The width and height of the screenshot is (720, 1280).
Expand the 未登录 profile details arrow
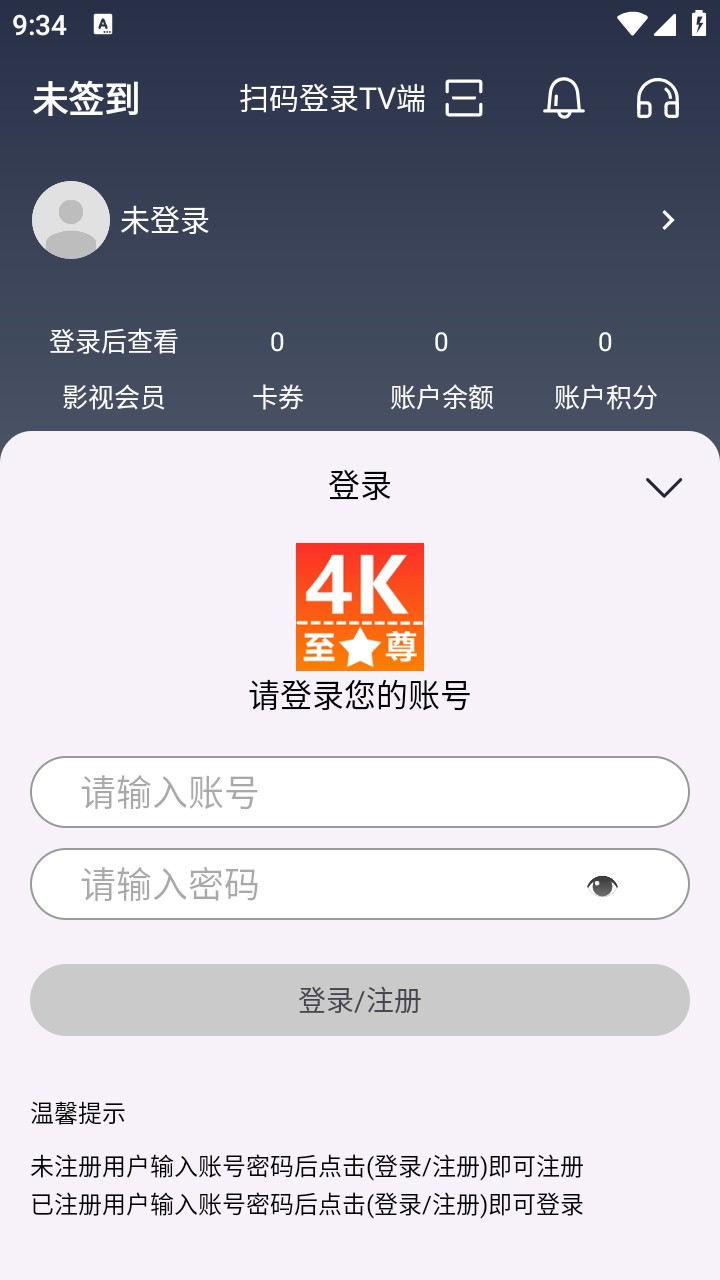pos(668,220)
